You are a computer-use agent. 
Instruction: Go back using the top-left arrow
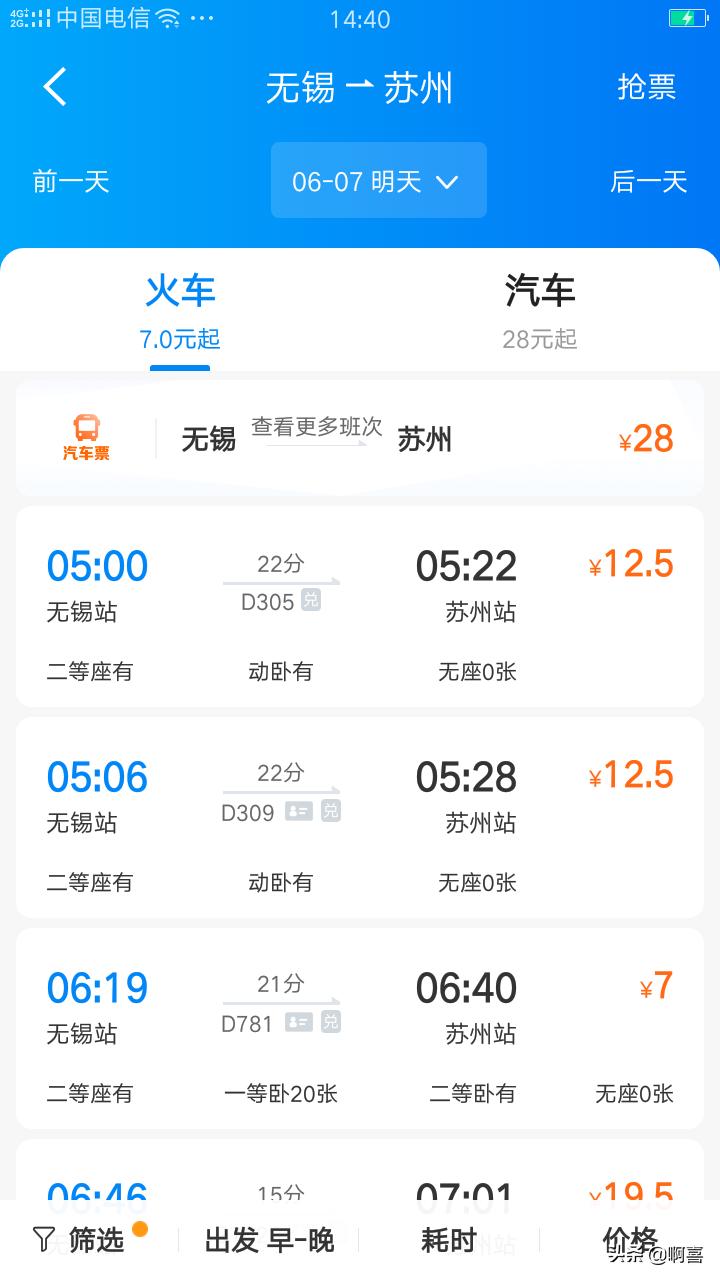tap(55, 87)
